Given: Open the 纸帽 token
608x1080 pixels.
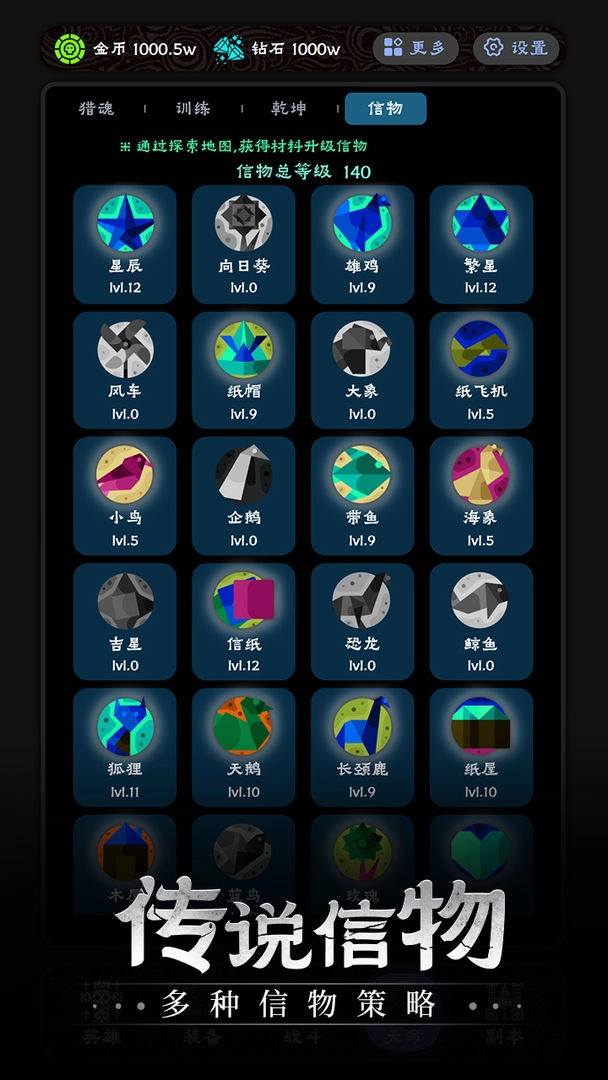Looking at the screenshot, I should tap(244, 369).
